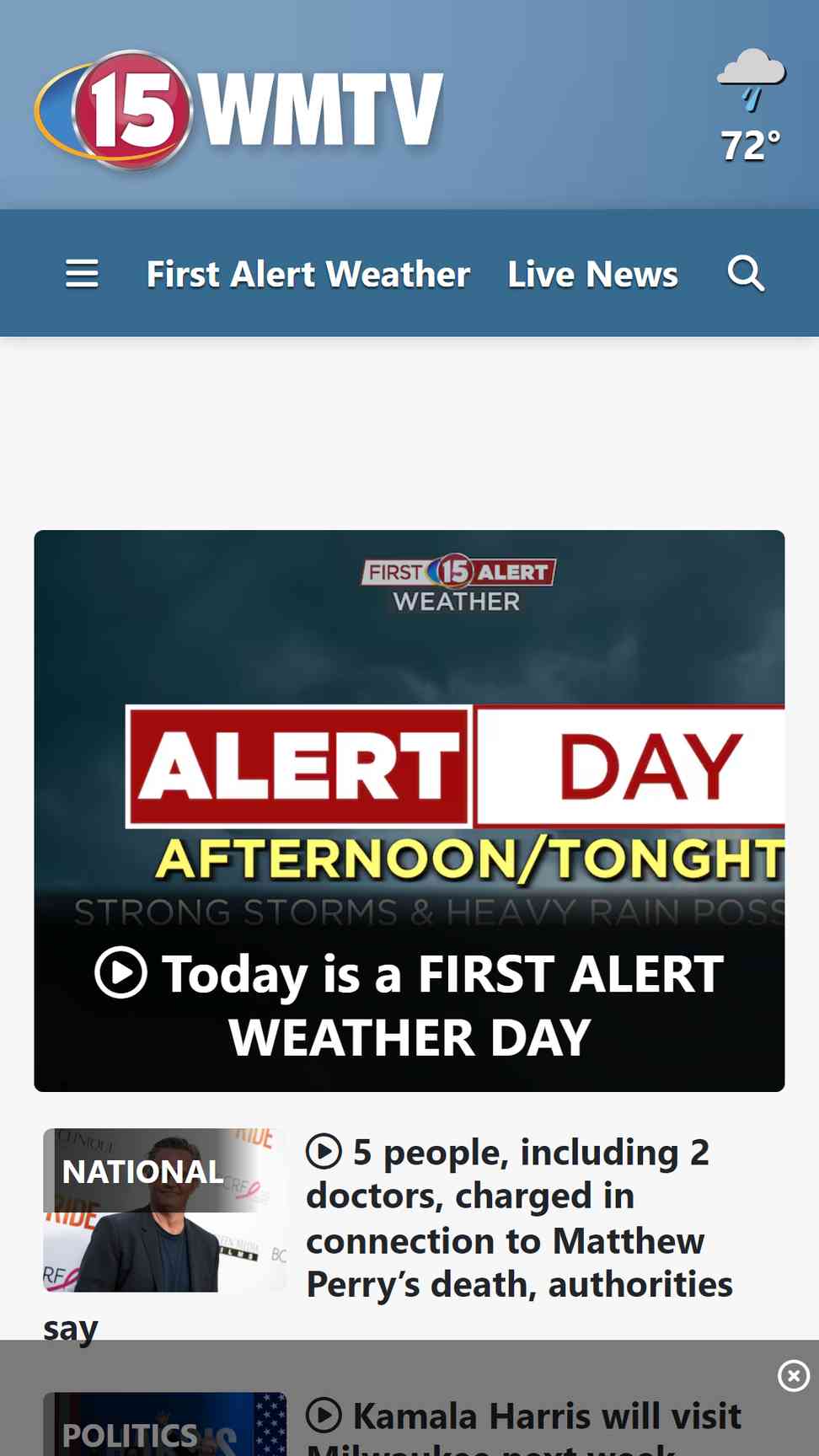Open First Alert Weather section

coord(308,274)
